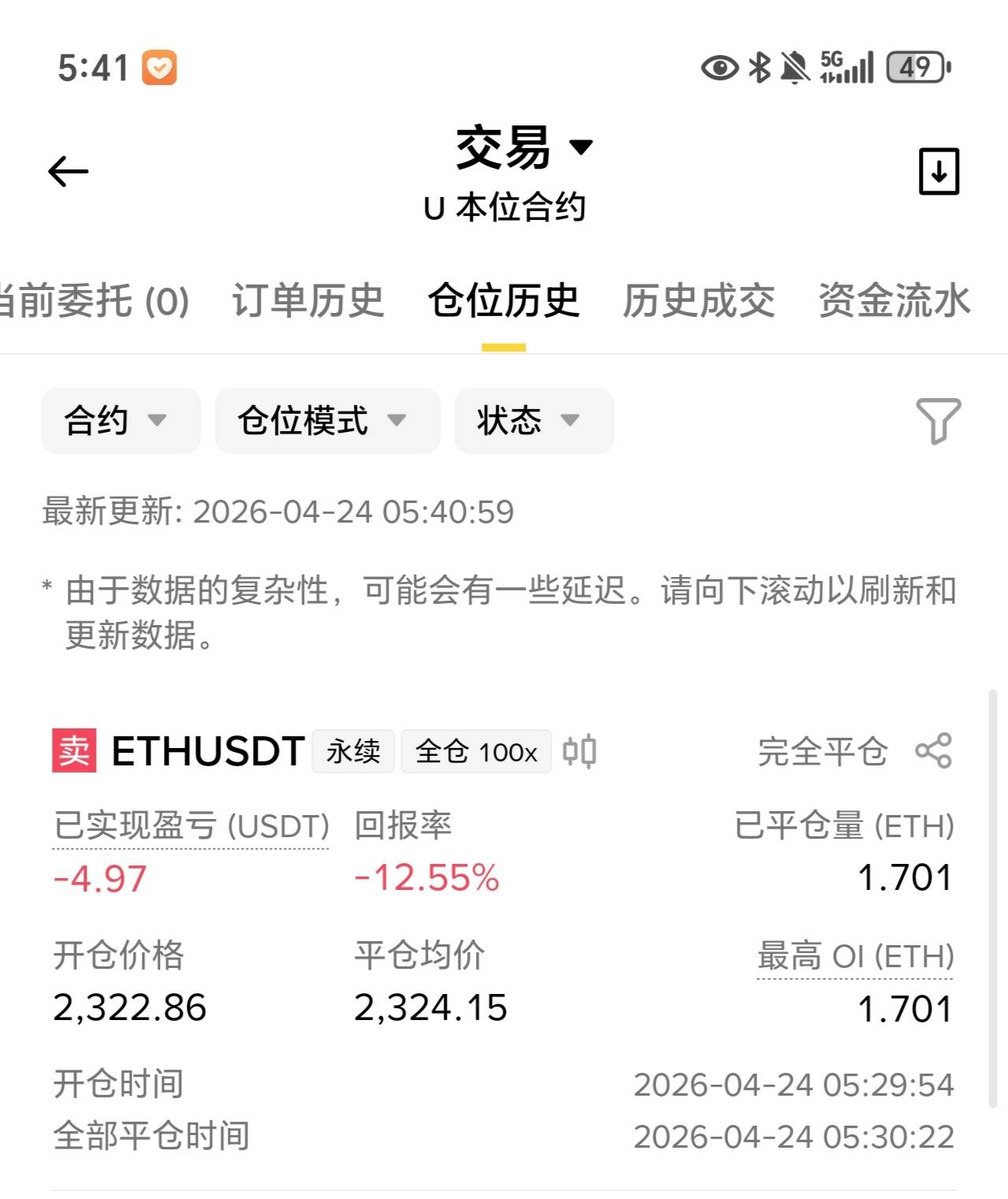
Task: Open the 历史成交 tab
Action: click(x=699, y=301)
